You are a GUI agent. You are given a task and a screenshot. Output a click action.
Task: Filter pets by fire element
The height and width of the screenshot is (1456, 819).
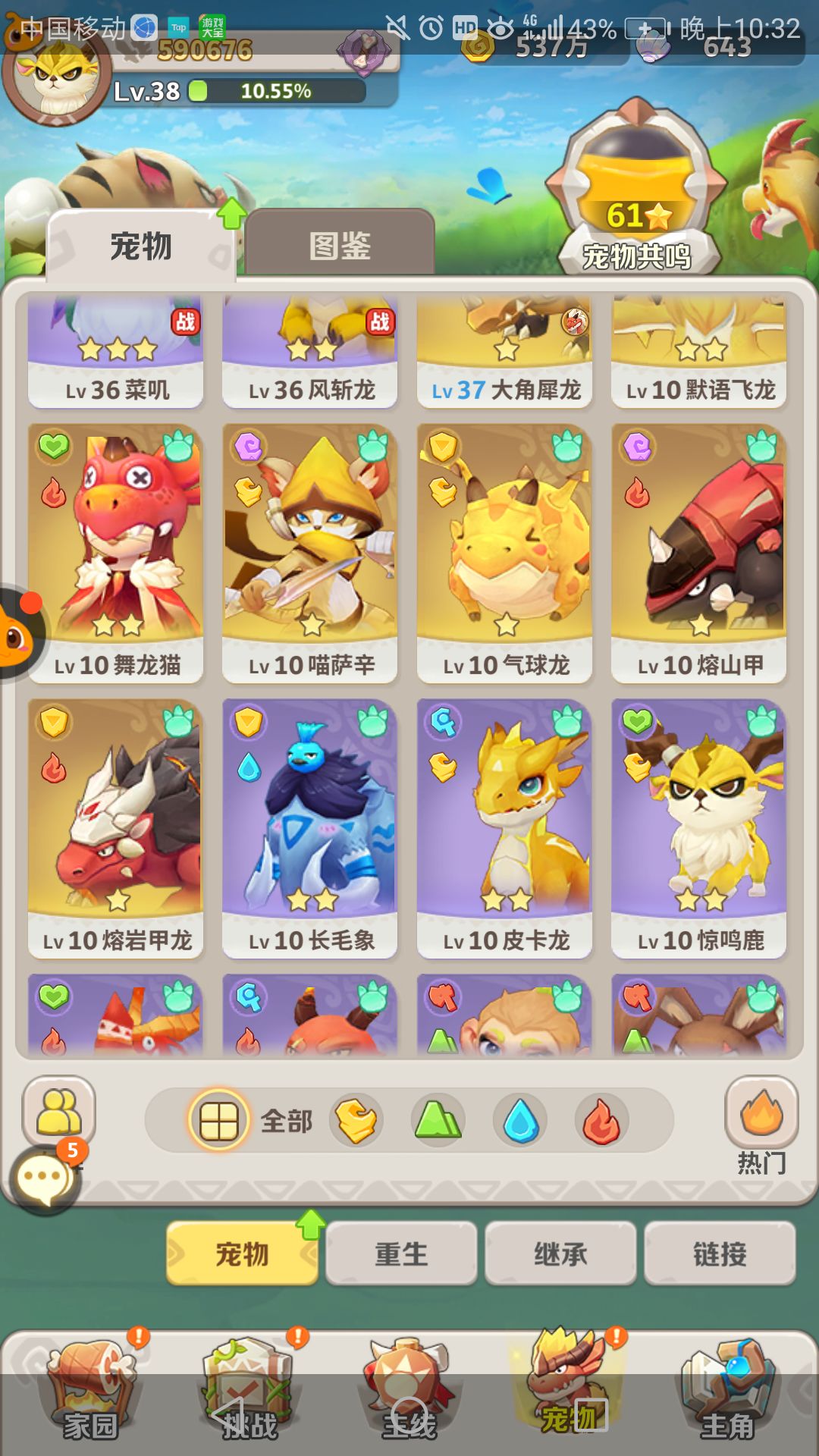click(601, 1122)
